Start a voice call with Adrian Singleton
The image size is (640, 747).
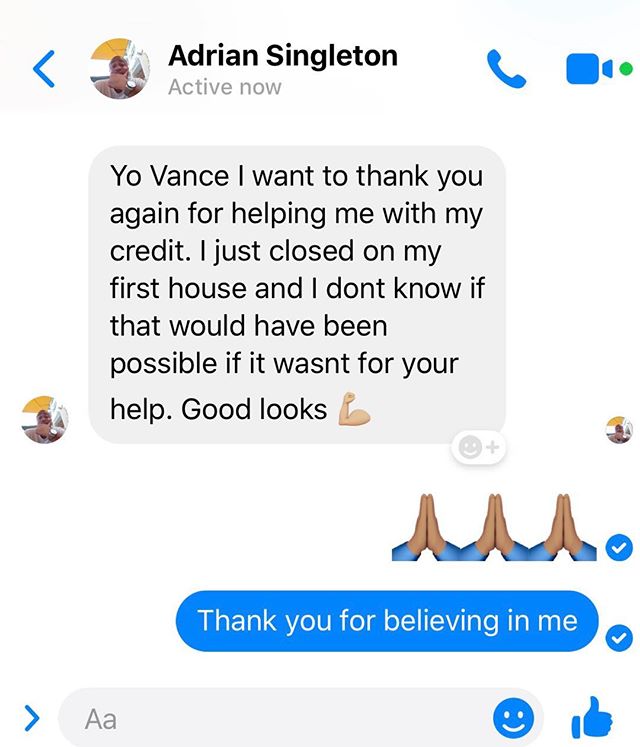coord(505,69)
